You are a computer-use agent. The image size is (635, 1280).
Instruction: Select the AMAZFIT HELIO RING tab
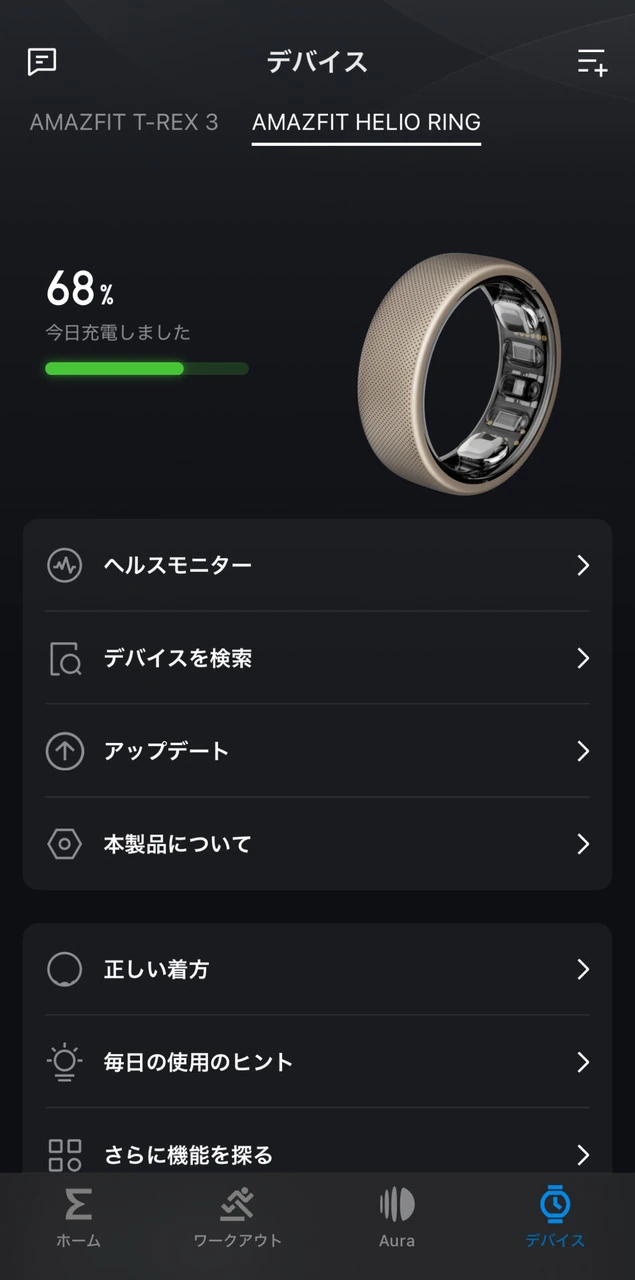pyautogui.click(x=366, y=123)
